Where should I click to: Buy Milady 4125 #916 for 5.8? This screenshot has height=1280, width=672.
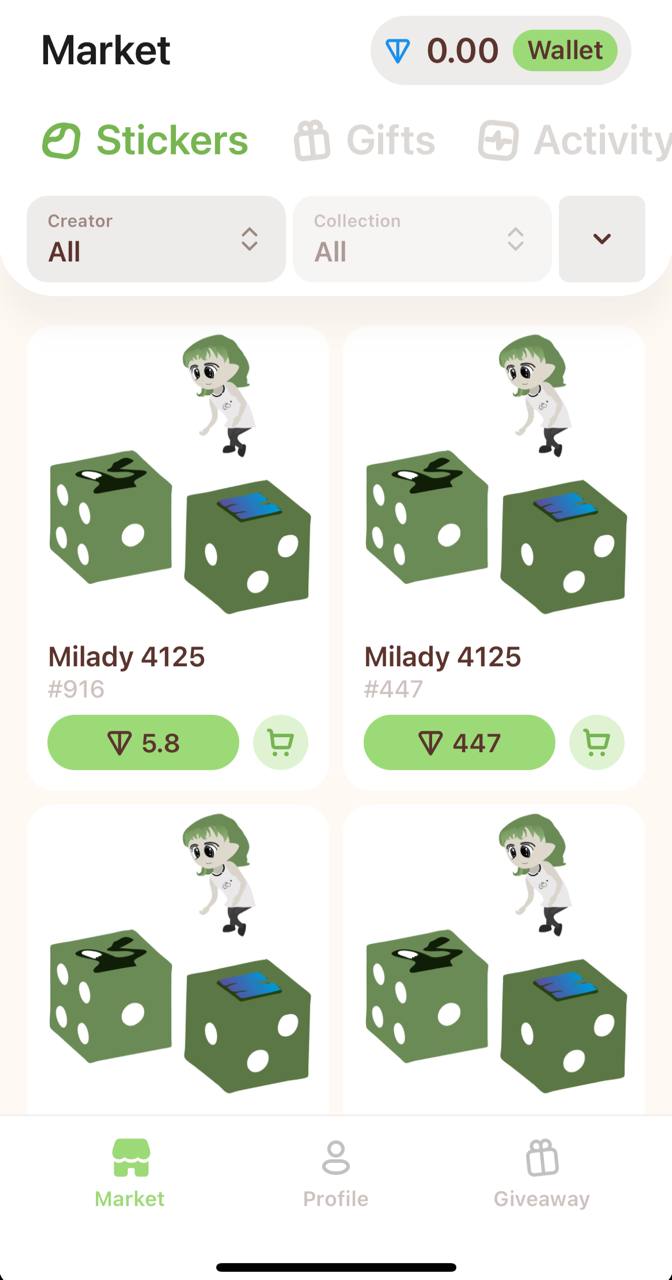[143, 743]
